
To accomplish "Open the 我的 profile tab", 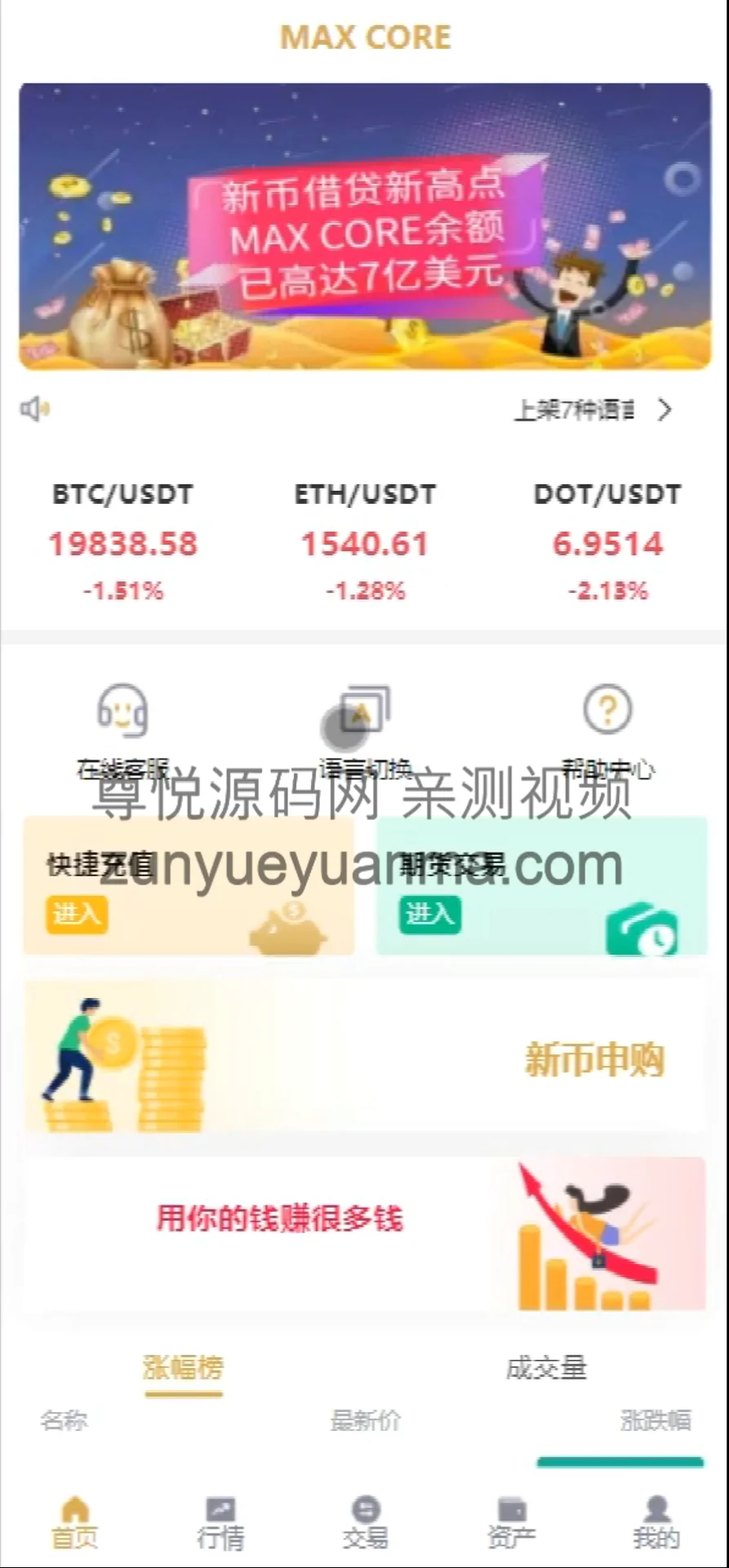I will point(656,1522).
